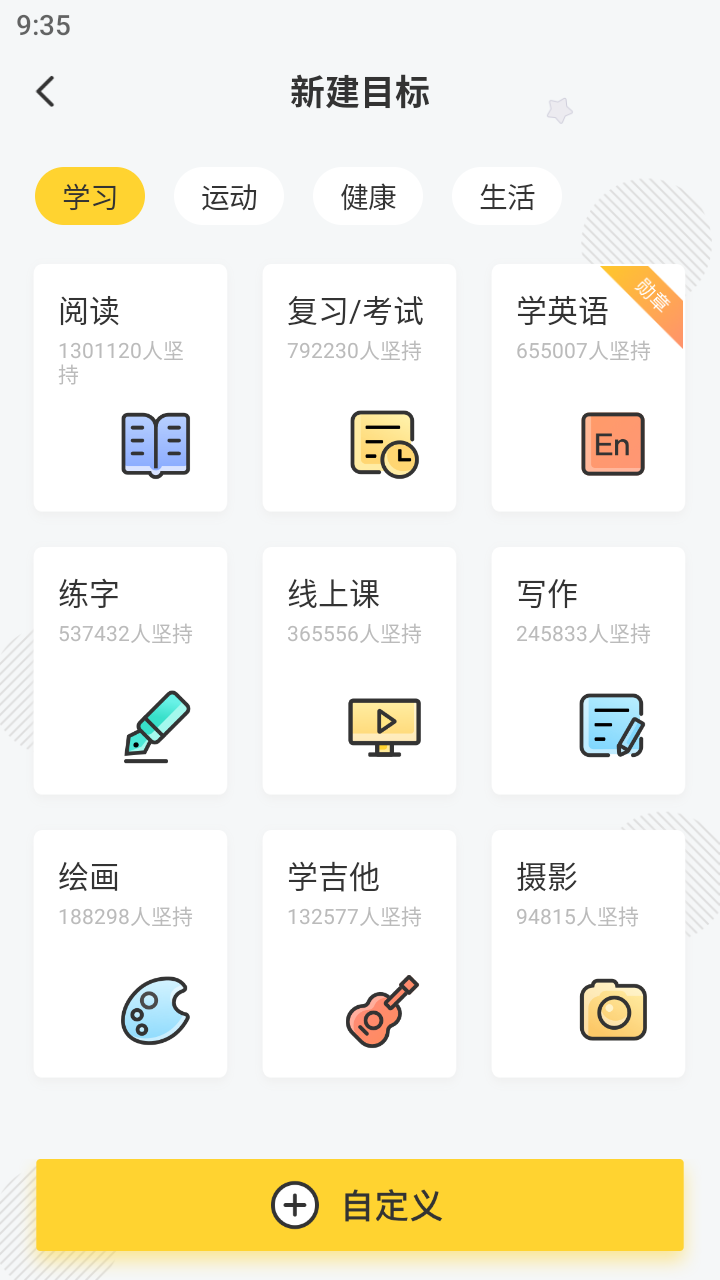Open the 复习/考试 goal card
This screenshot has height=1280, width=720.
pos(359,388)
